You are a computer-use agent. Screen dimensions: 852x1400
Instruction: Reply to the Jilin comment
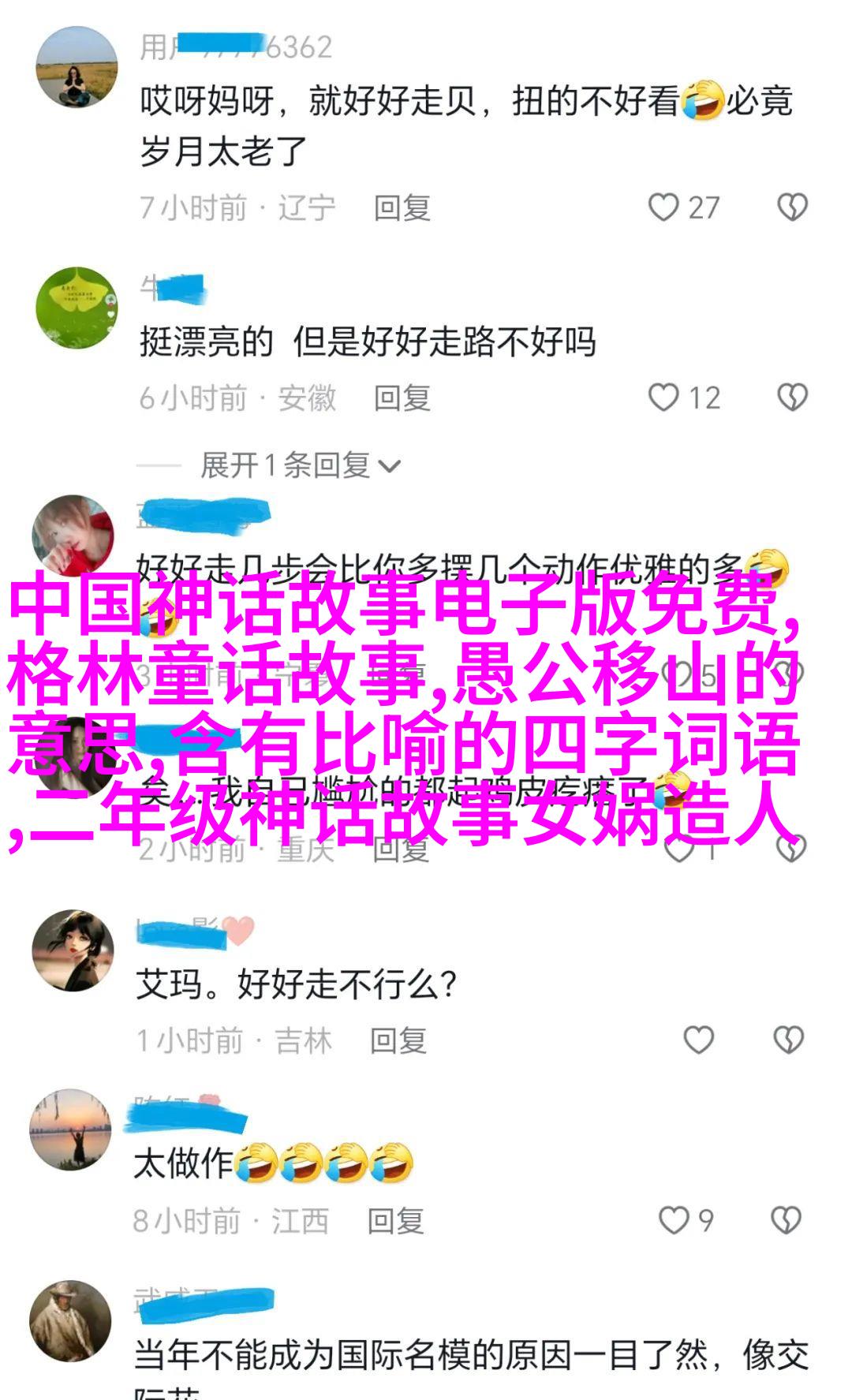point(398,1041)
